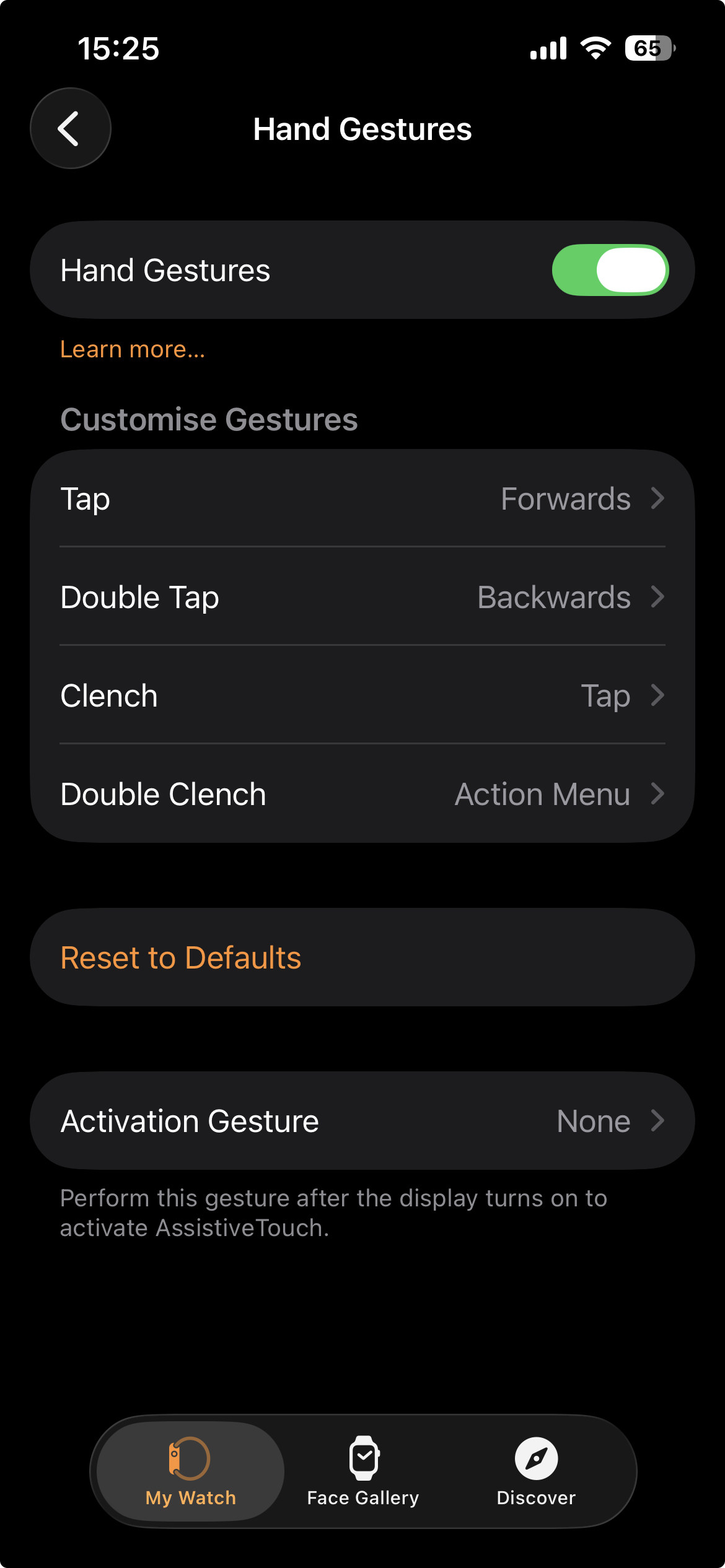
Task: Open Activation Gesture settings
Action: pos(362,1121)
